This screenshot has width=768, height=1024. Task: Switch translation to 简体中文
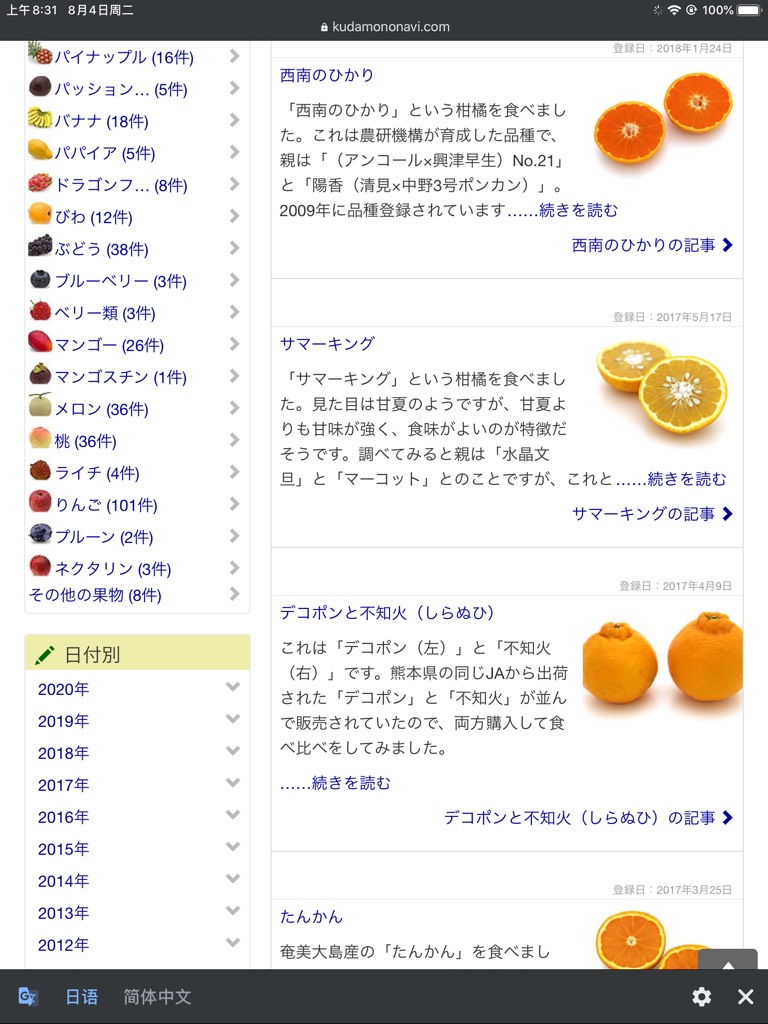157,996
